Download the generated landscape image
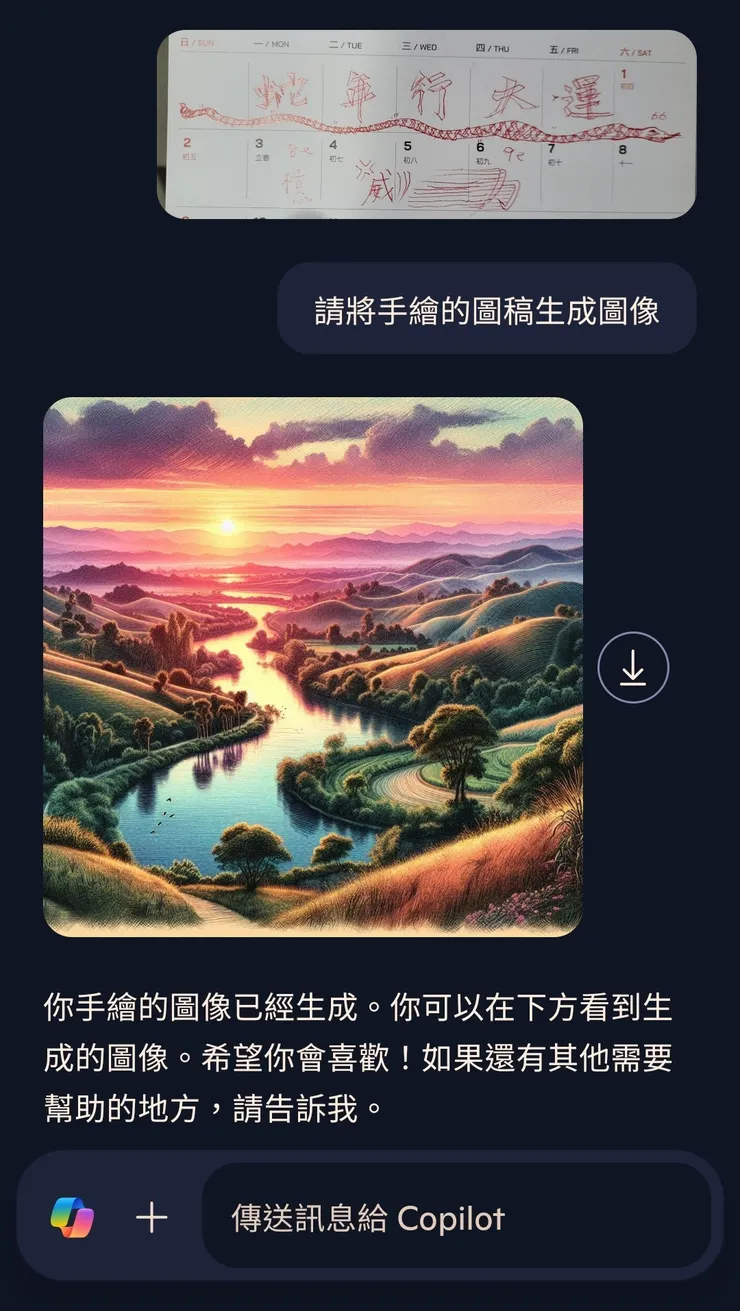Image resolution: width=740 pixels, height=1311 pixels. [x=632, y=667]
